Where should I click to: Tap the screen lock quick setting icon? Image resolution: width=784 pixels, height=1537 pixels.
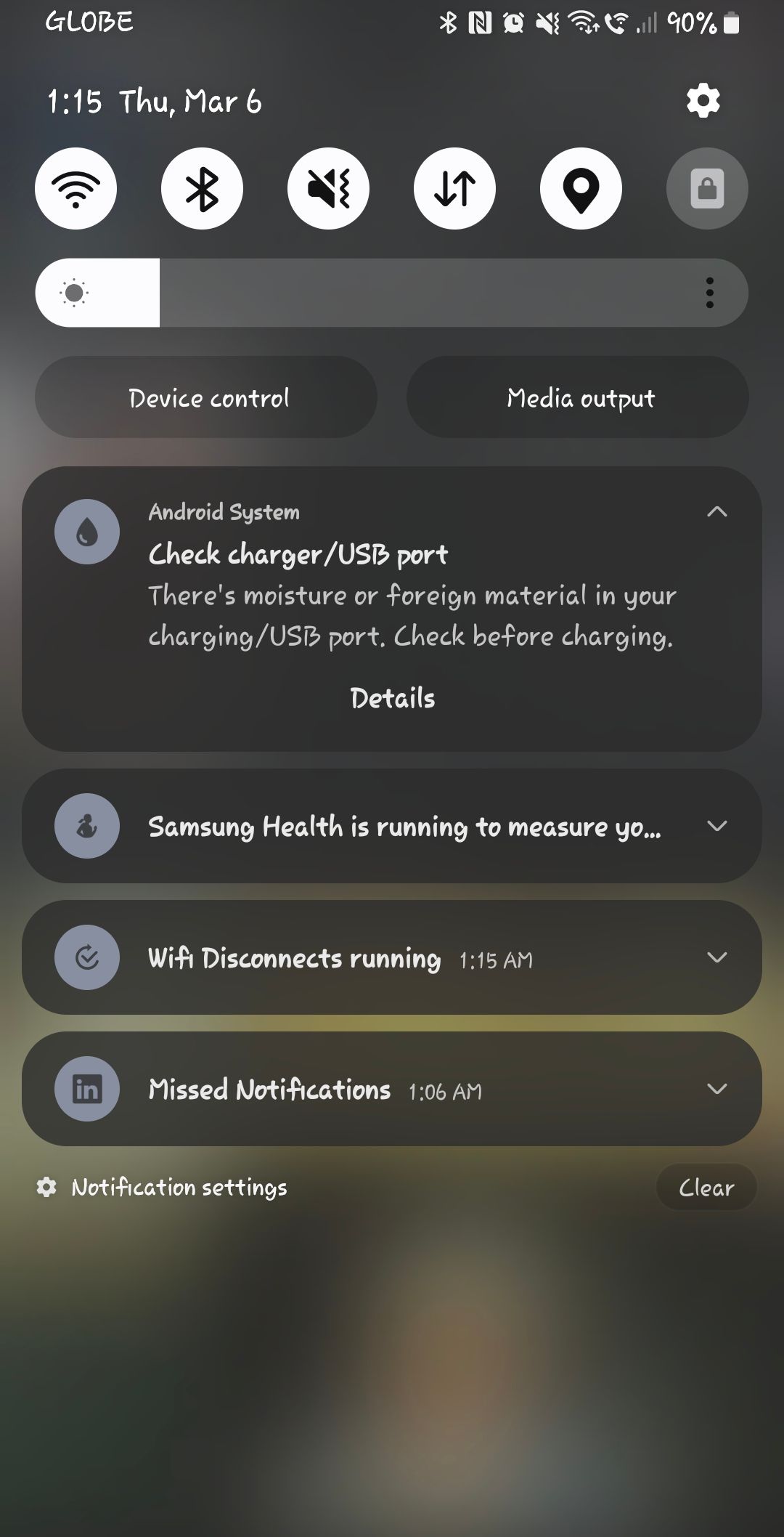(x=706, y=187)
